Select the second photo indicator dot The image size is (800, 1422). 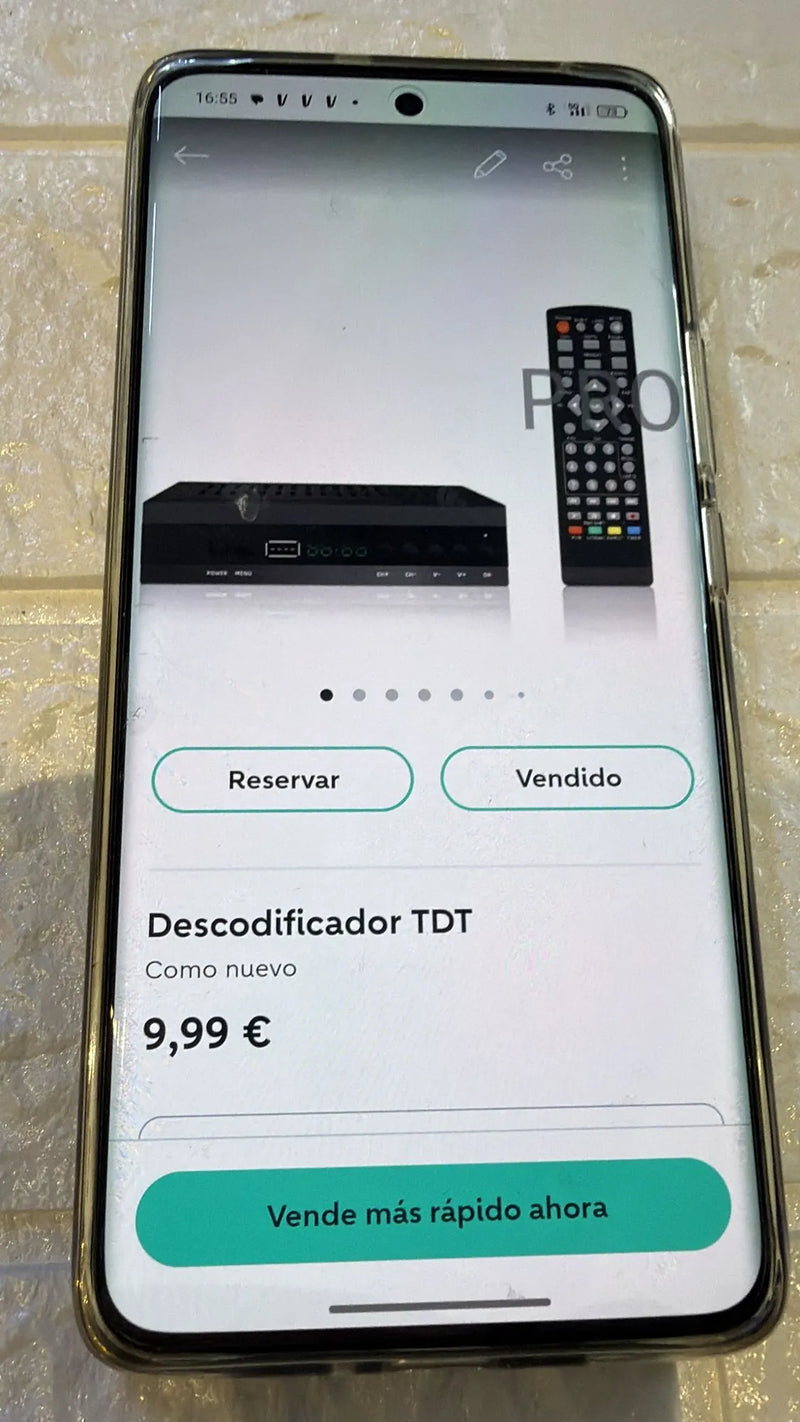point(359,695)
